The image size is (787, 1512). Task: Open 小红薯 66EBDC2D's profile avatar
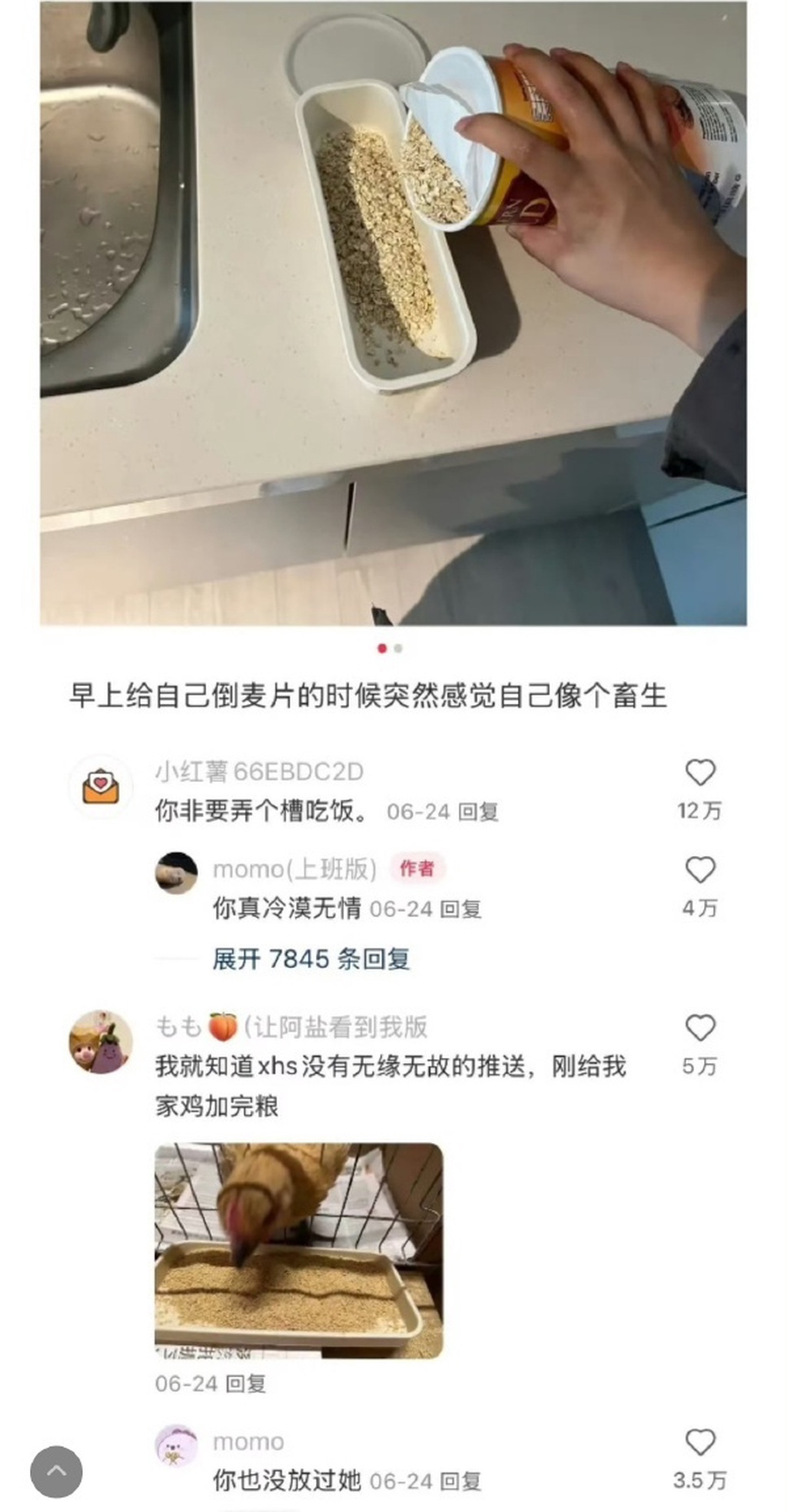pyautogui.click(x=101, y=787)
